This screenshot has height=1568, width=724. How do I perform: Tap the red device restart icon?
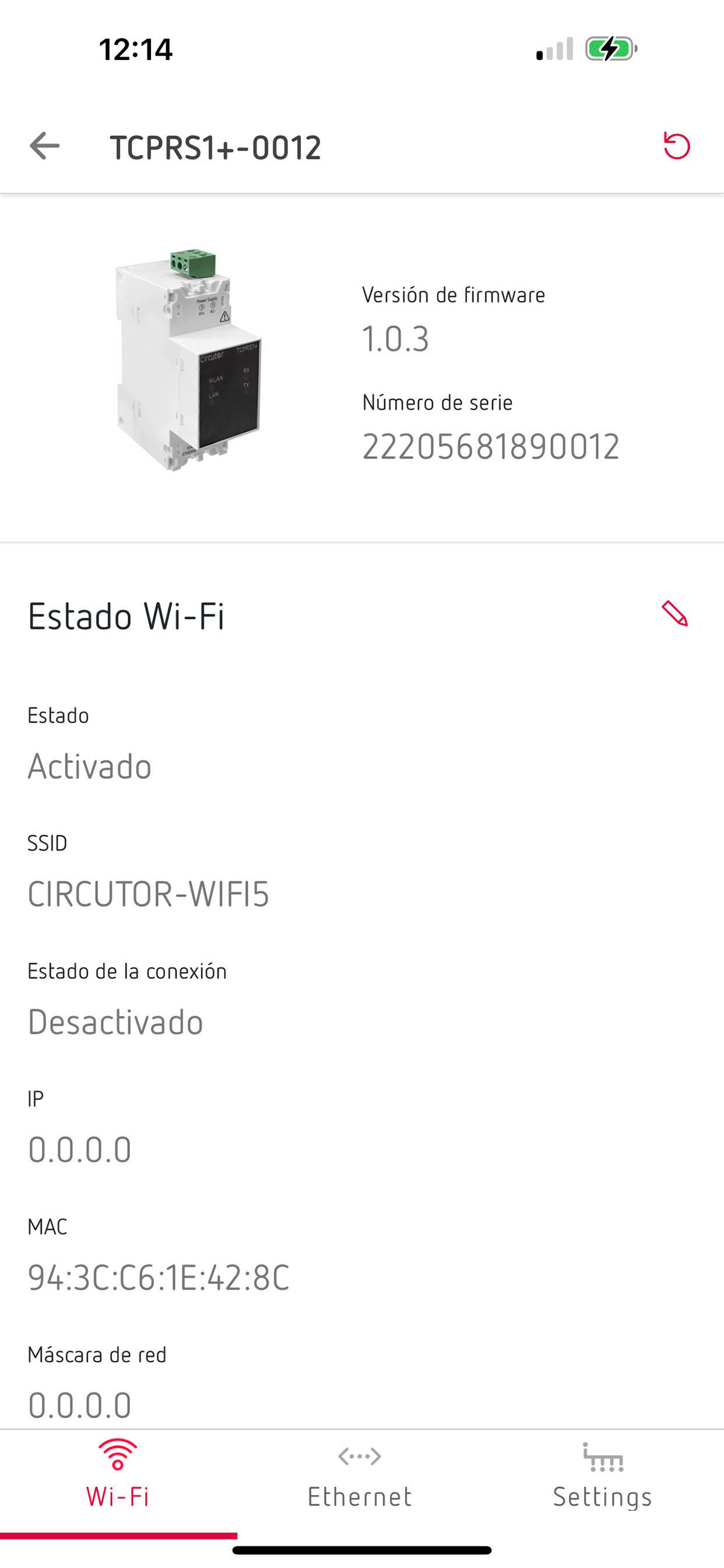(x=677, y=146)
